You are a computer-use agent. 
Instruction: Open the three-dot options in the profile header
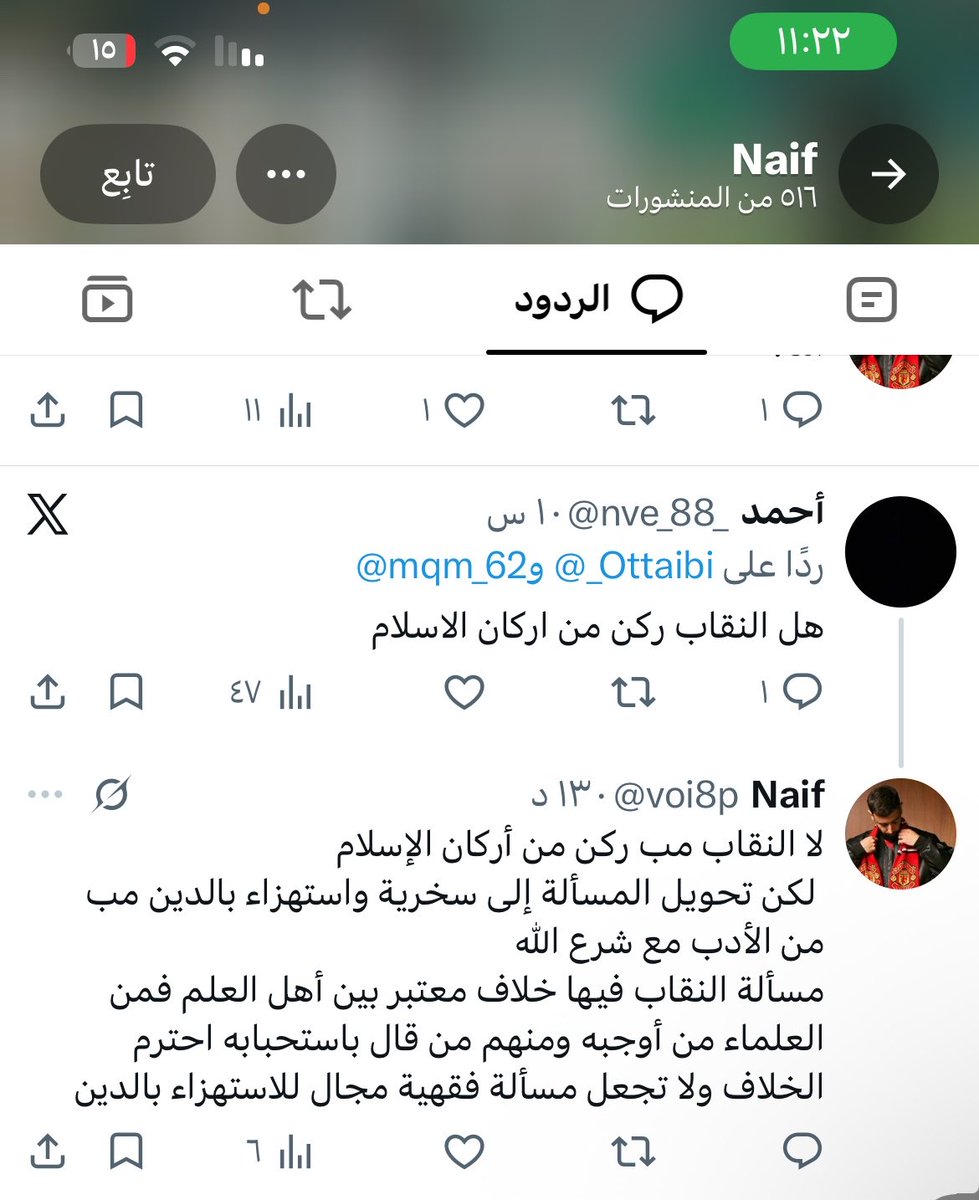(286, 174)
